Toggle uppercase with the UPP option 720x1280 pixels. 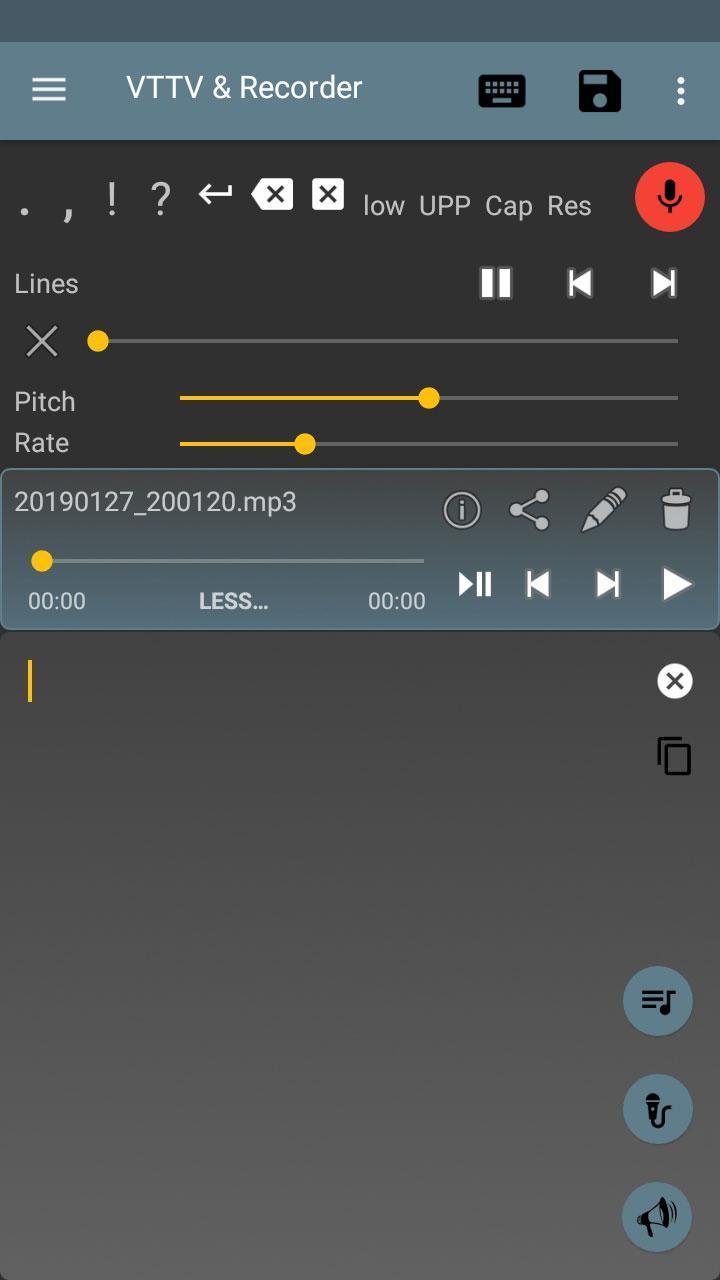(445, 205)
